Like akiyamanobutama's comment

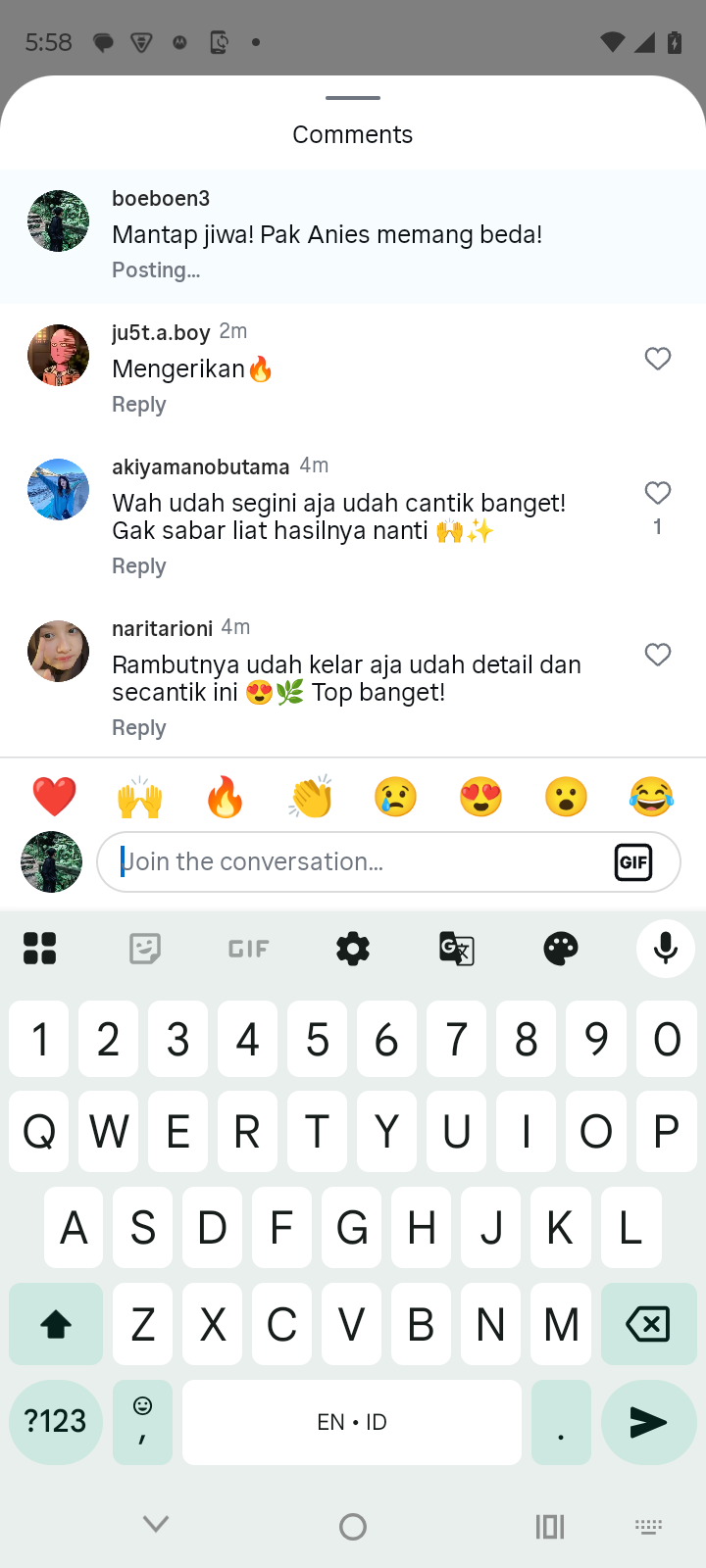657,493
